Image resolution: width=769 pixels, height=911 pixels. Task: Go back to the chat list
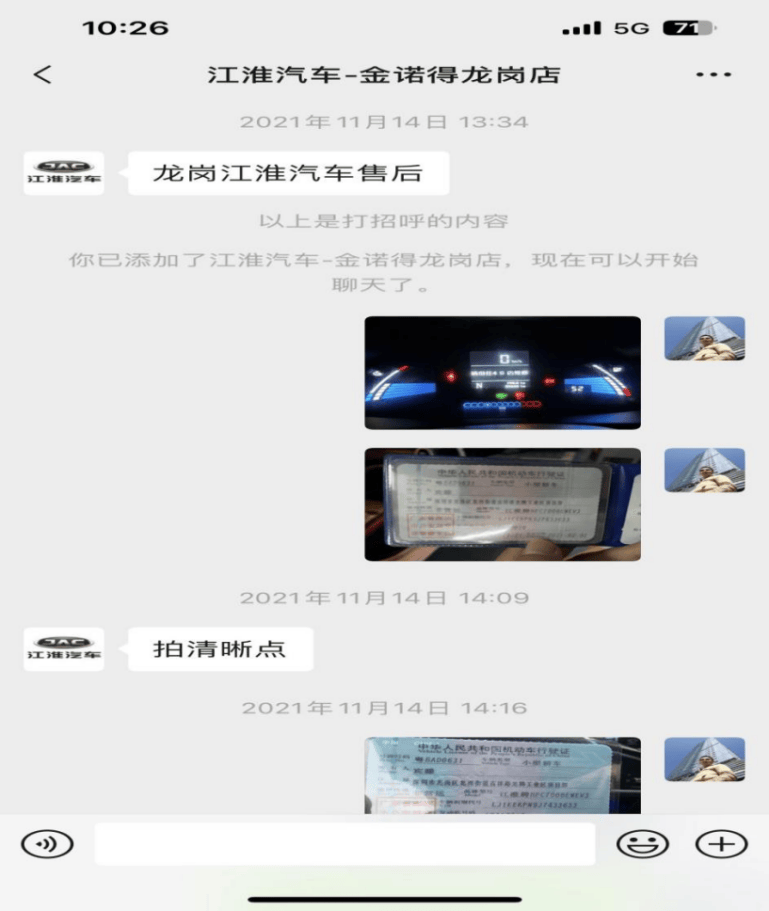[x=42, y=75]
